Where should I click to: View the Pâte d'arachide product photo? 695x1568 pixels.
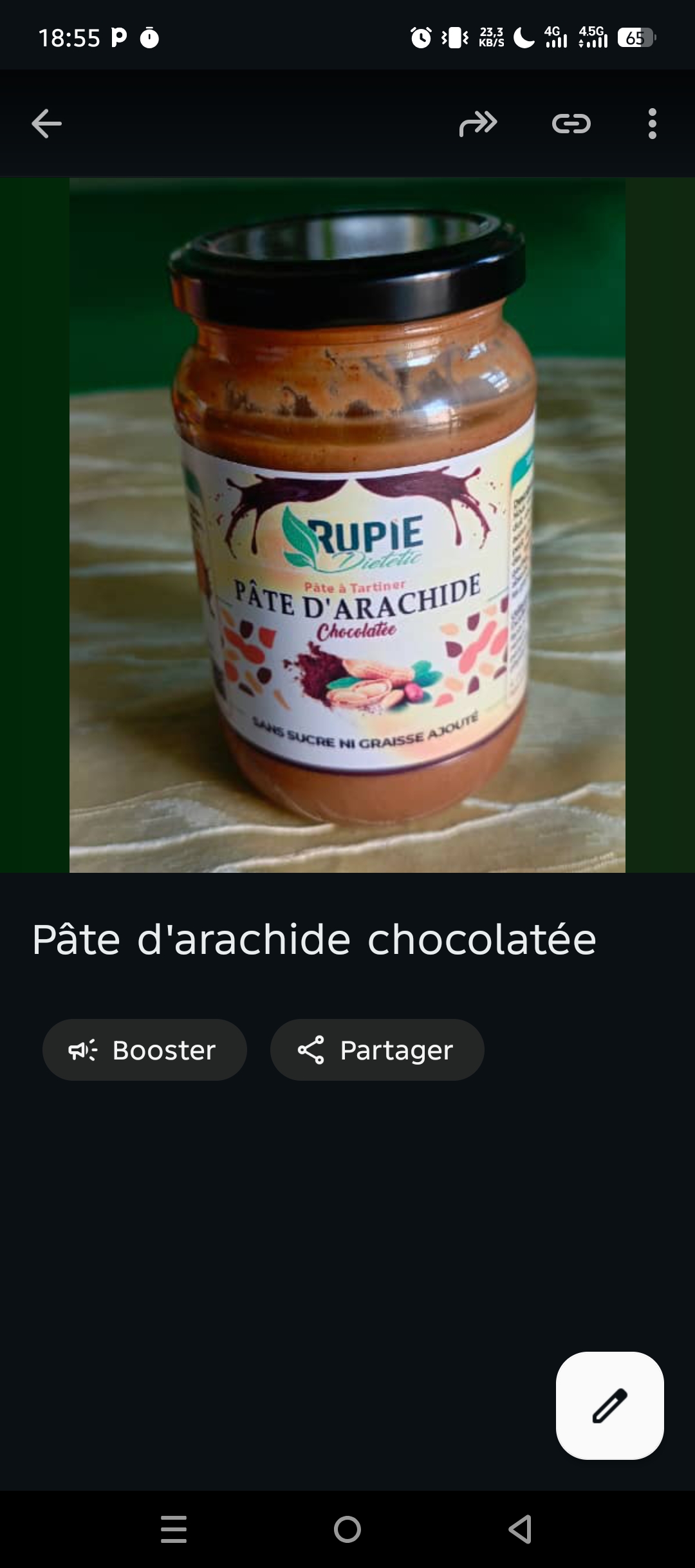(347, 525)
